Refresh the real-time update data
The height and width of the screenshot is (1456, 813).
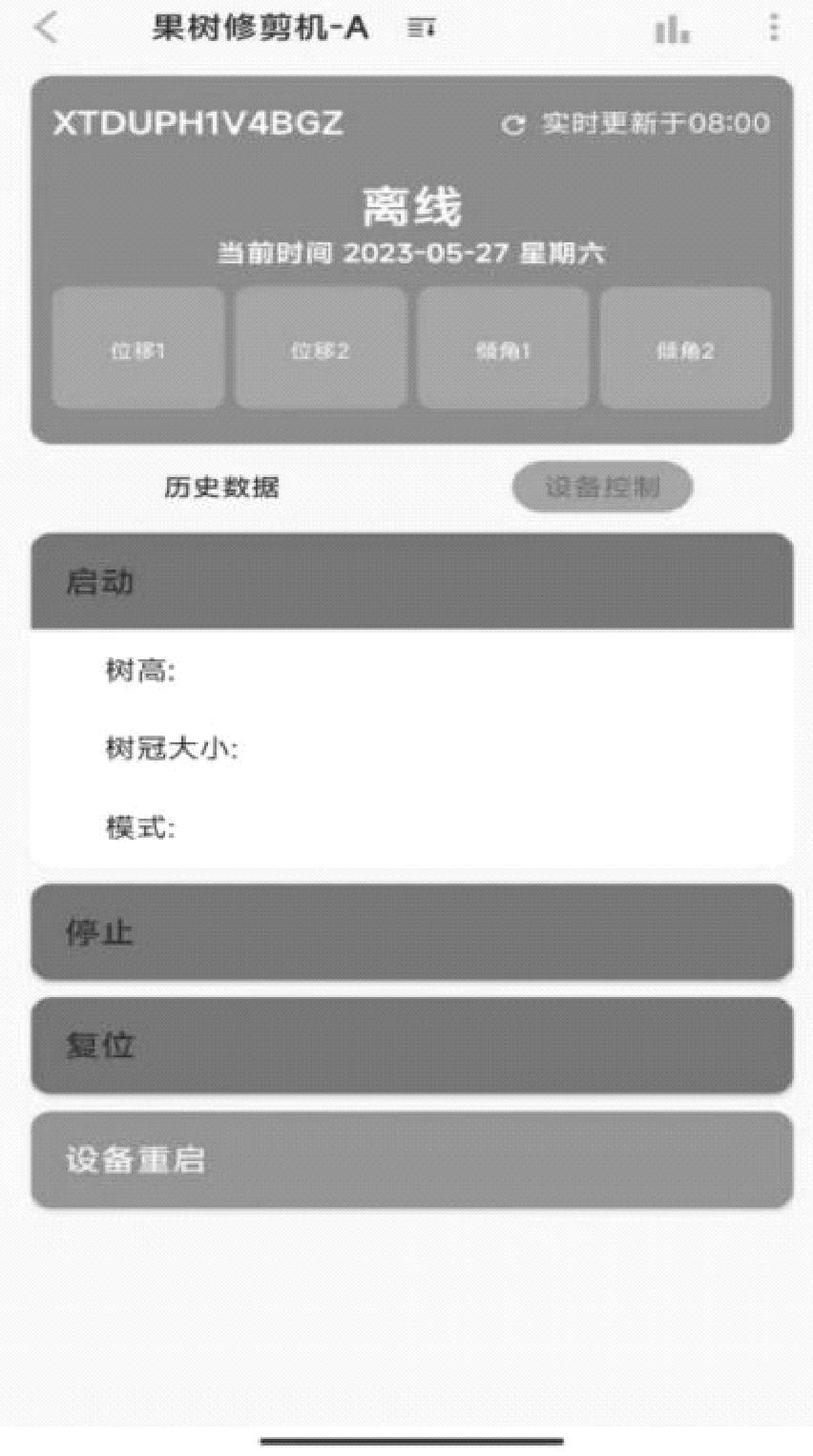point(513,124)
